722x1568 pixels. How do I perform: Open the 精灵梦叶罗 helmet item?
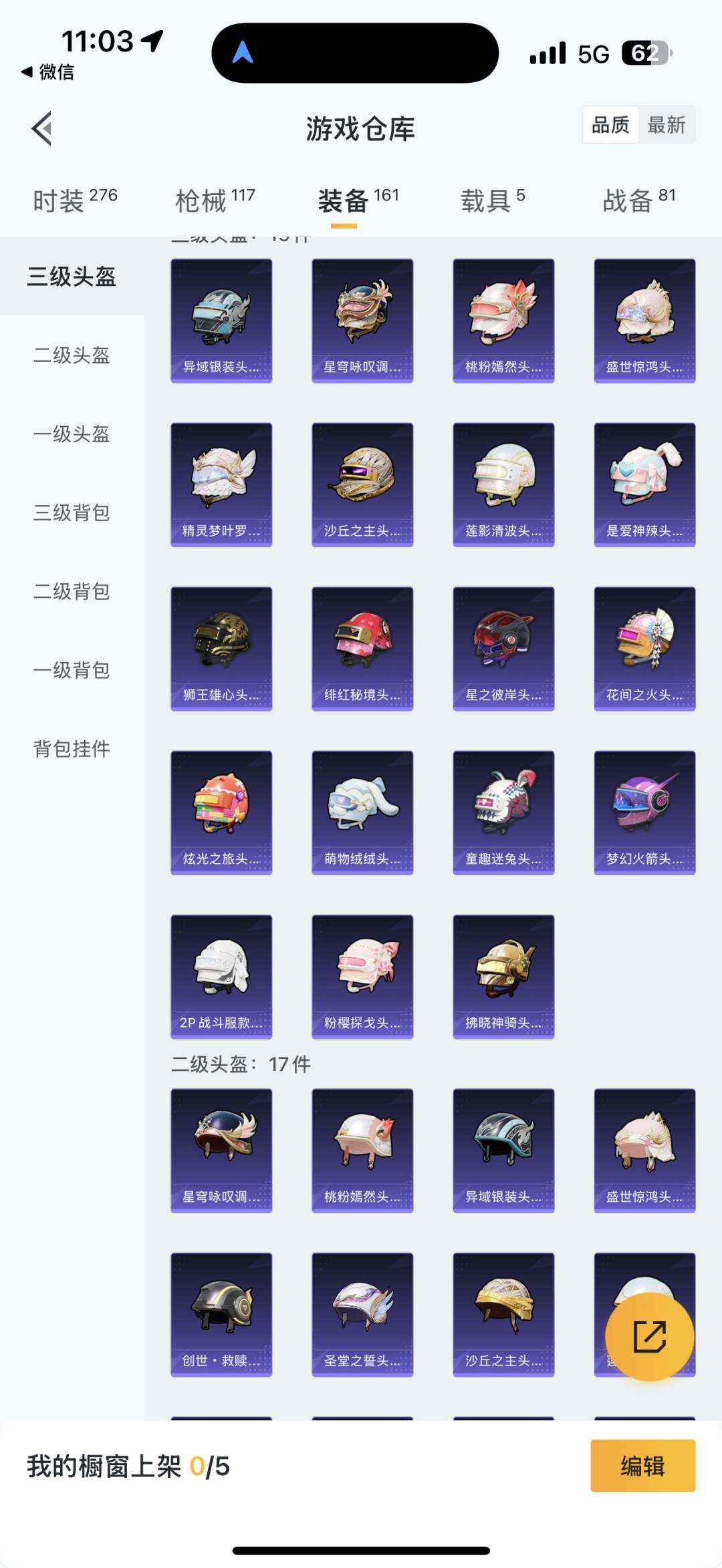[x=221, y=484]
